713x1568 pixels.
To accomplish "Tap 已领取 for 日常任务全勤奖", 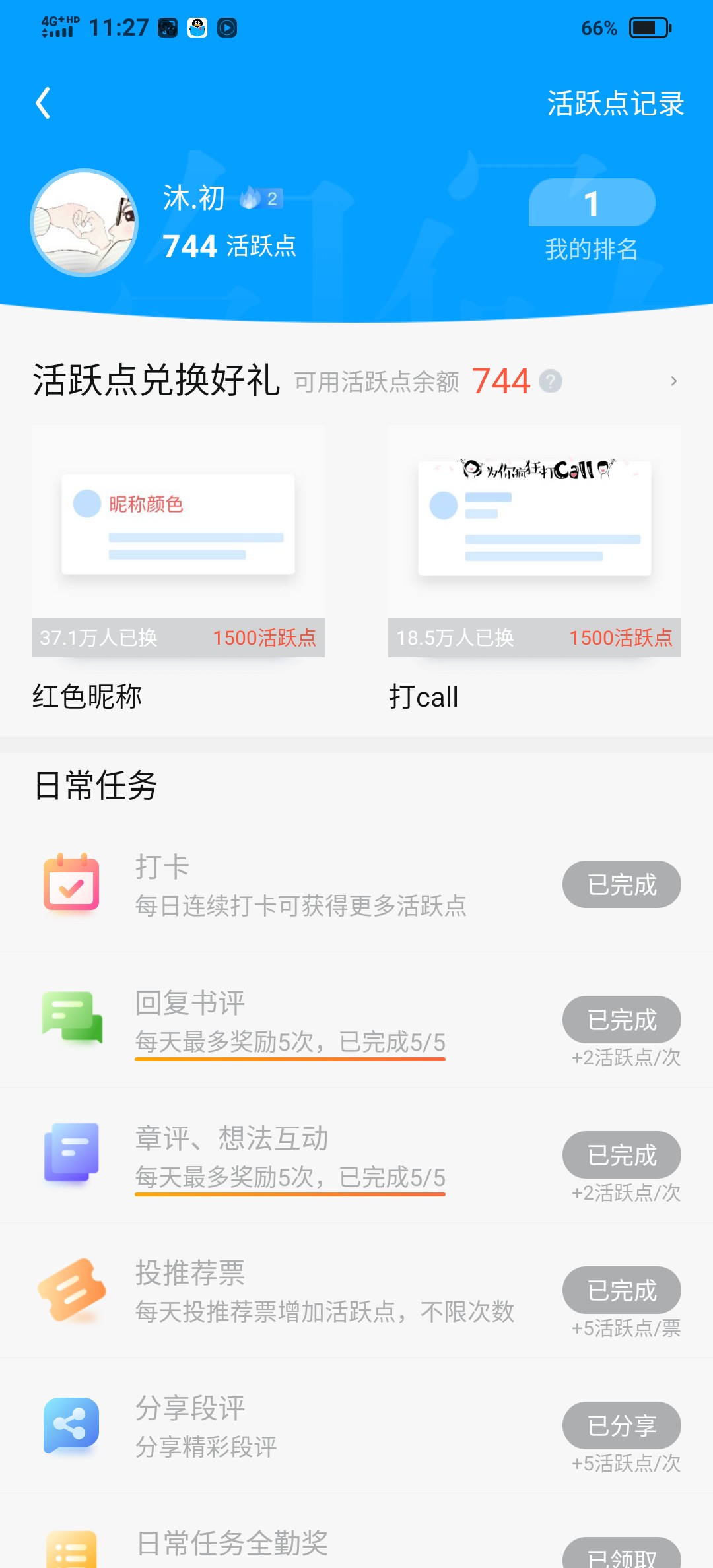I will [x=621, y=1556].
